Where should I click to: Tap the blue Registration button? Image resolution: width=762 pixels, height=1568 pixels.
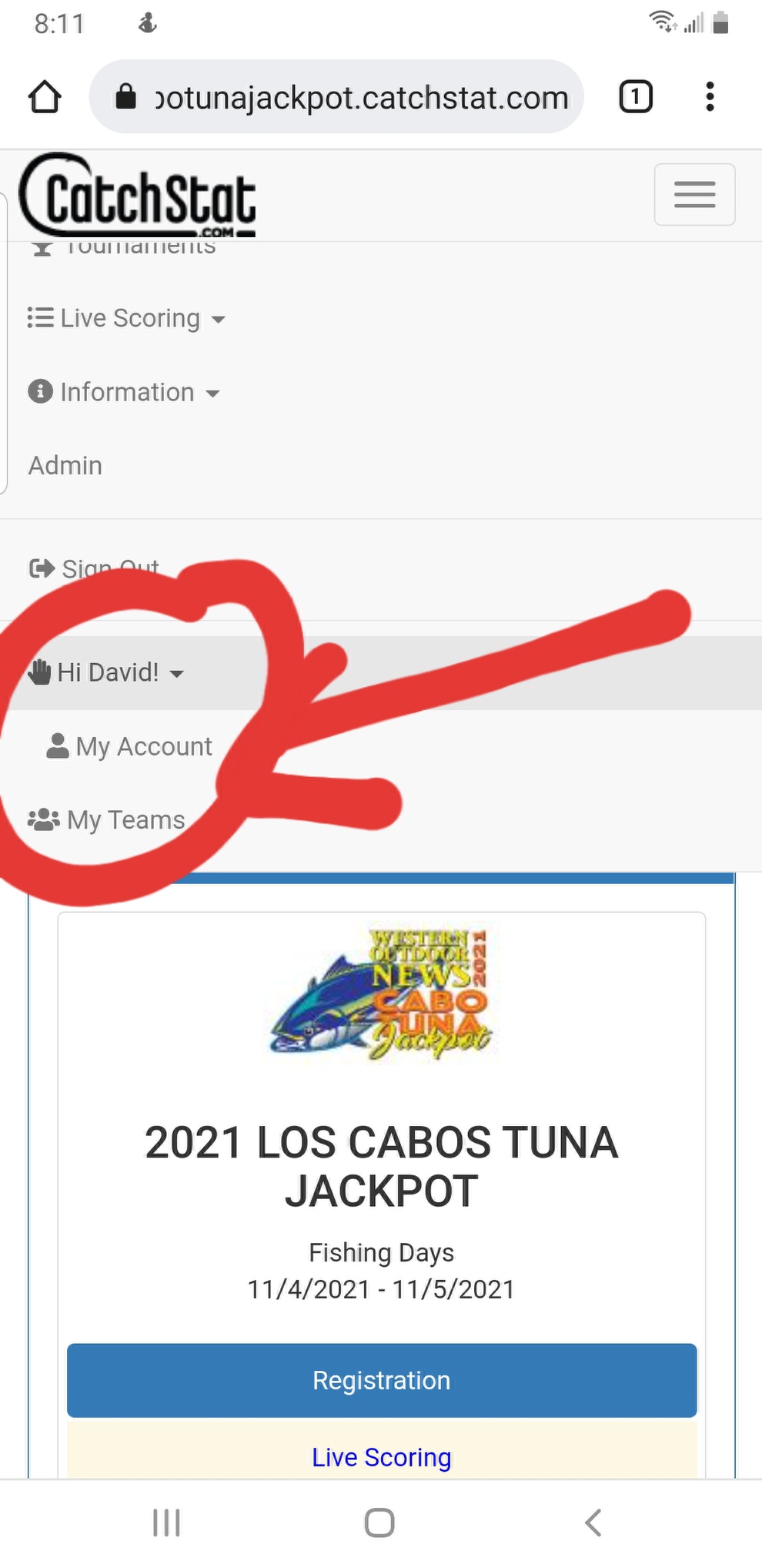[x=382, y=1380]
